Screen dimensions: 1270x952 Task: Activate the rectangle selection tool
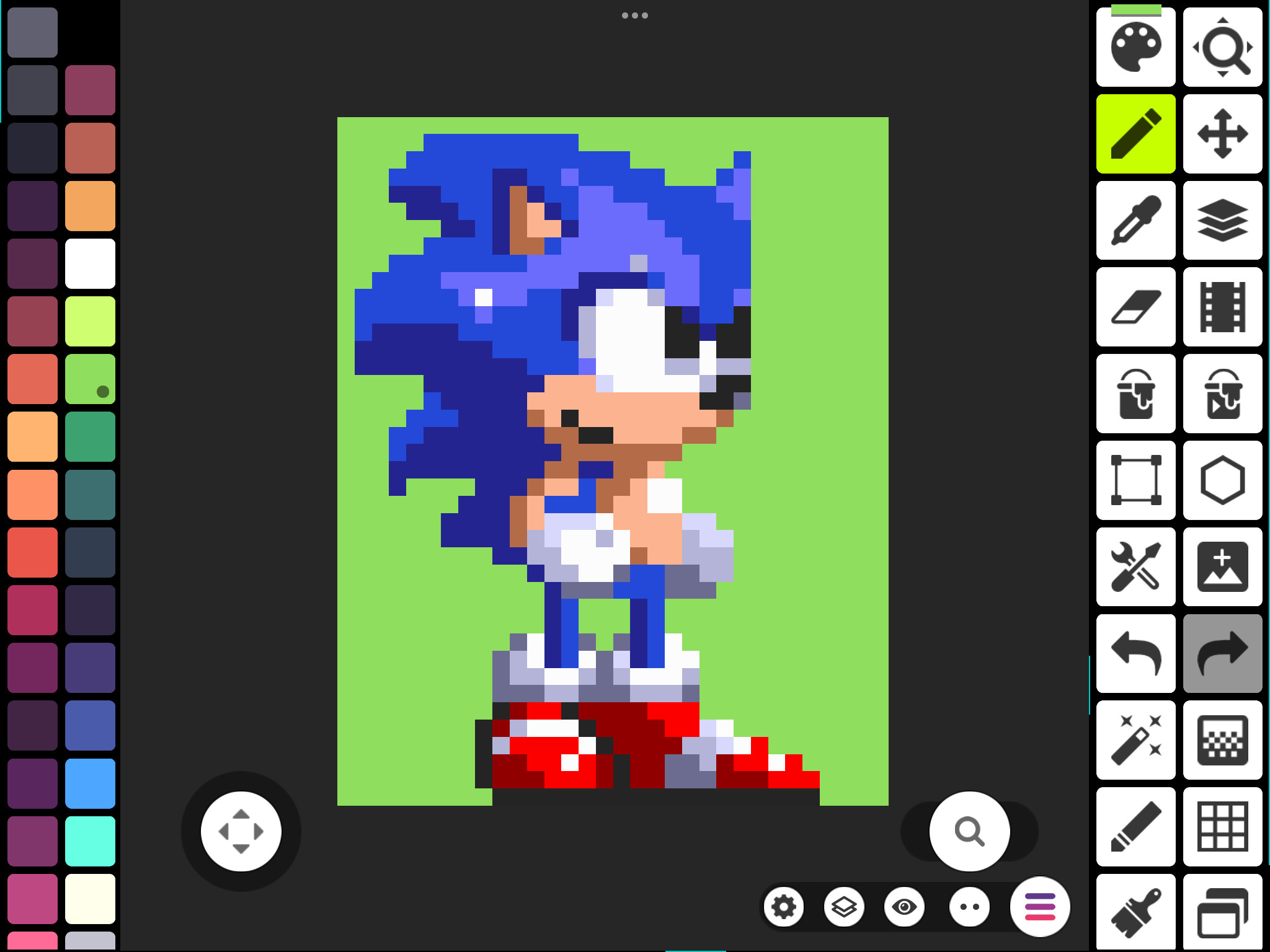tap(1135, 480)
